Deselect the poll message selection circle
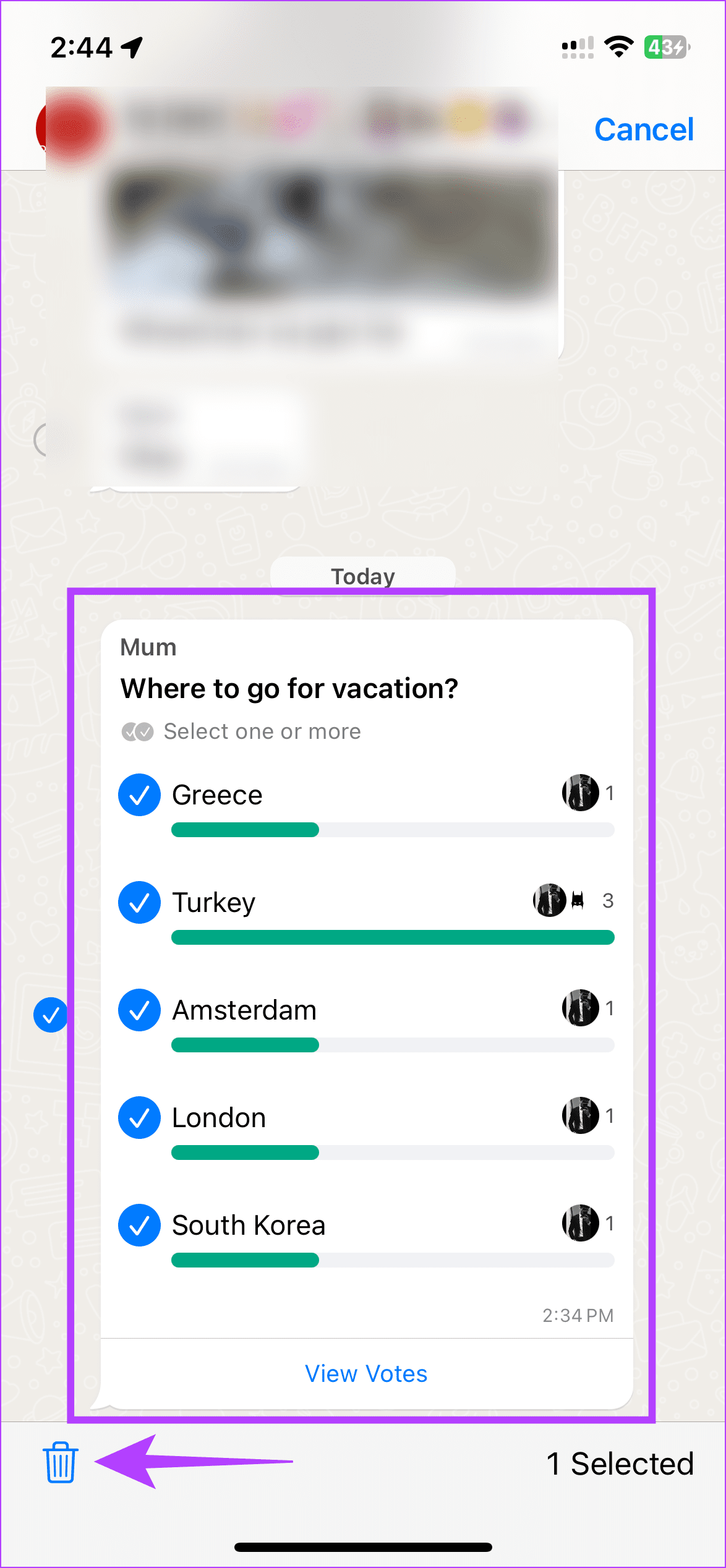Viewport: 726px width, 1568px height. coord(51,1015)
